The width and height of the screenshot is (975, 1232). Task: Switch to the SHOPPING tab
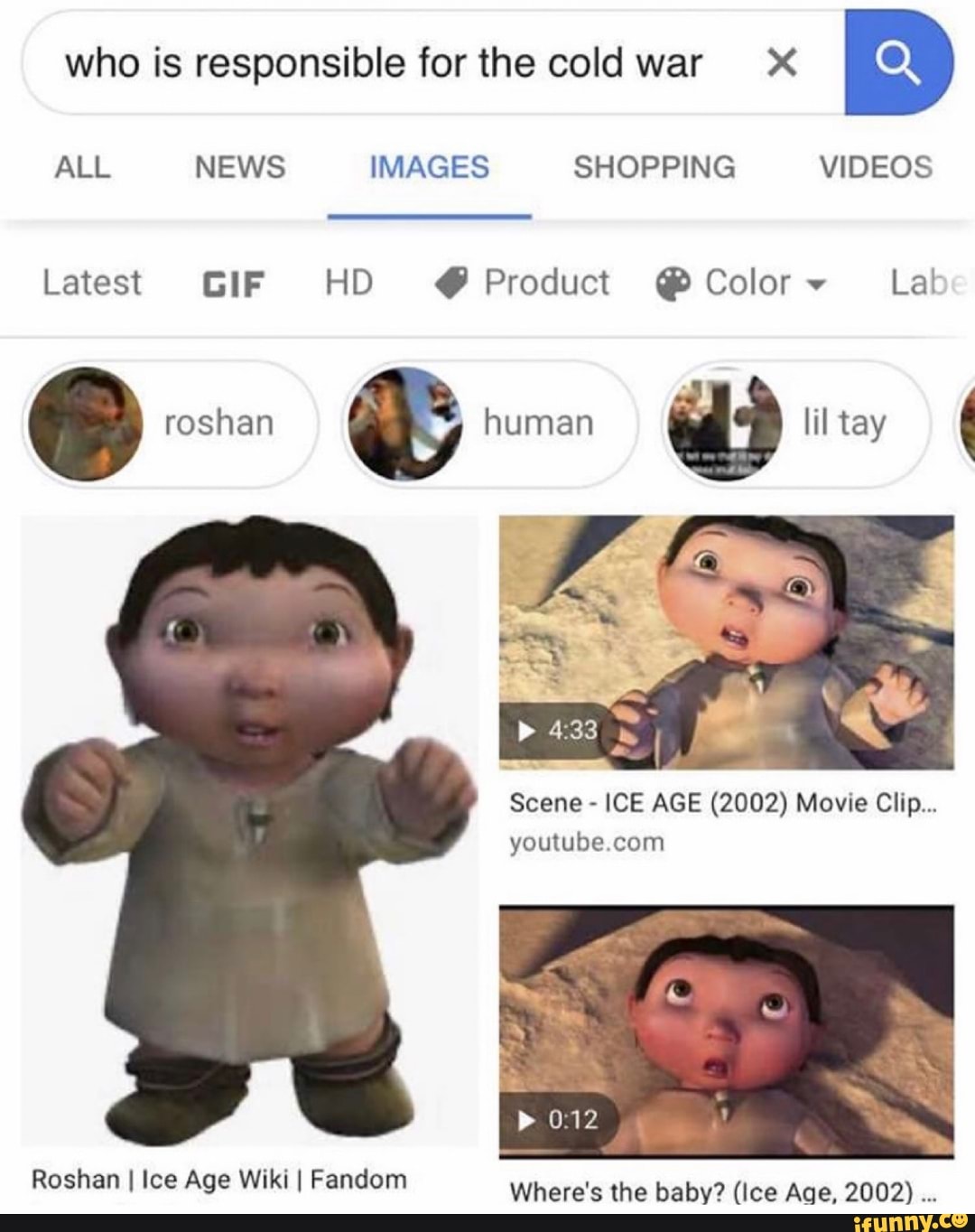point(655,167)
